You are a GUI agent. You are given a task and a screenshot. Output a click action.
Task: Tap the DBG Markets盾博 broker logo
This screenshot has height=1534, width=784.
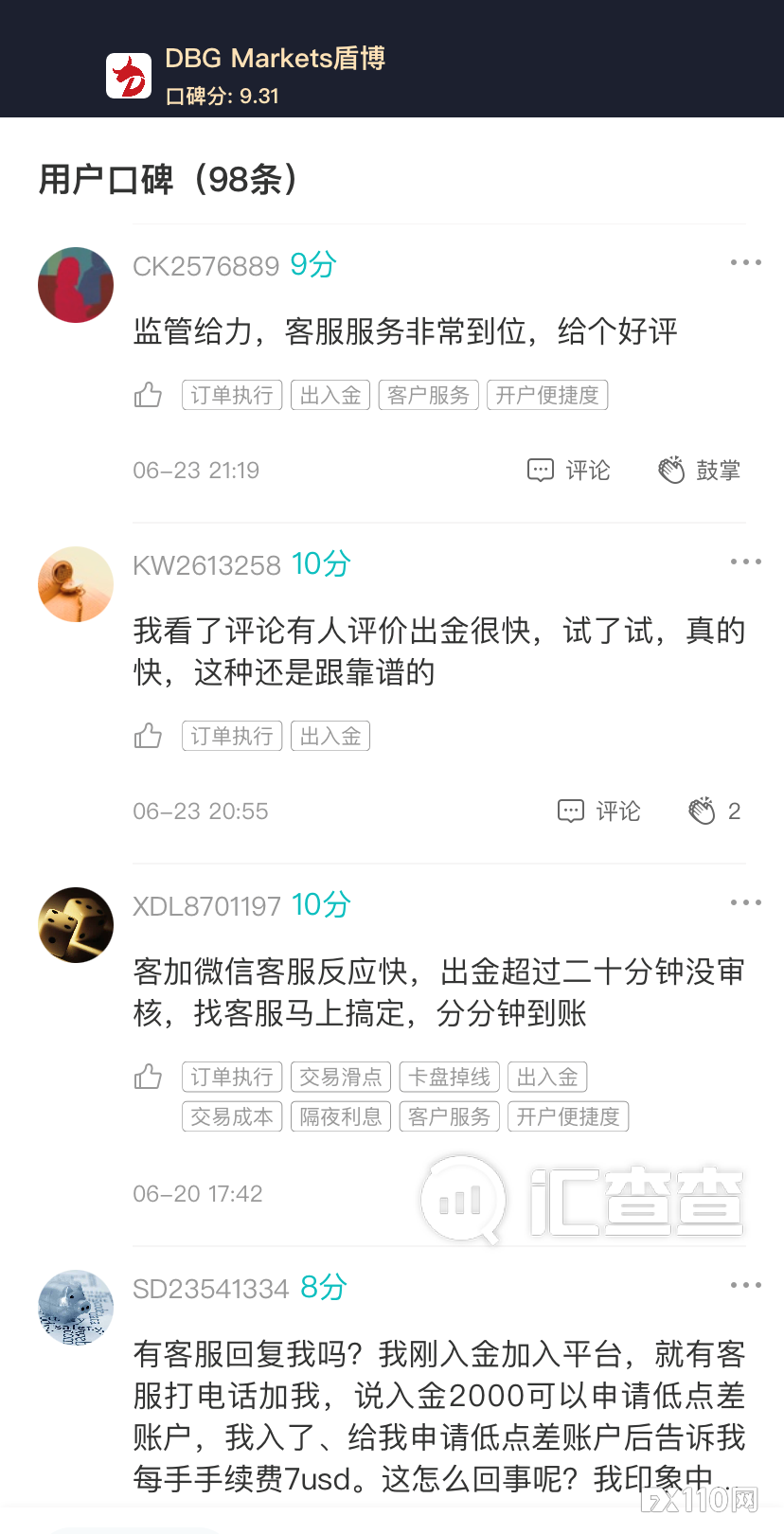click(x=130, y=75)
